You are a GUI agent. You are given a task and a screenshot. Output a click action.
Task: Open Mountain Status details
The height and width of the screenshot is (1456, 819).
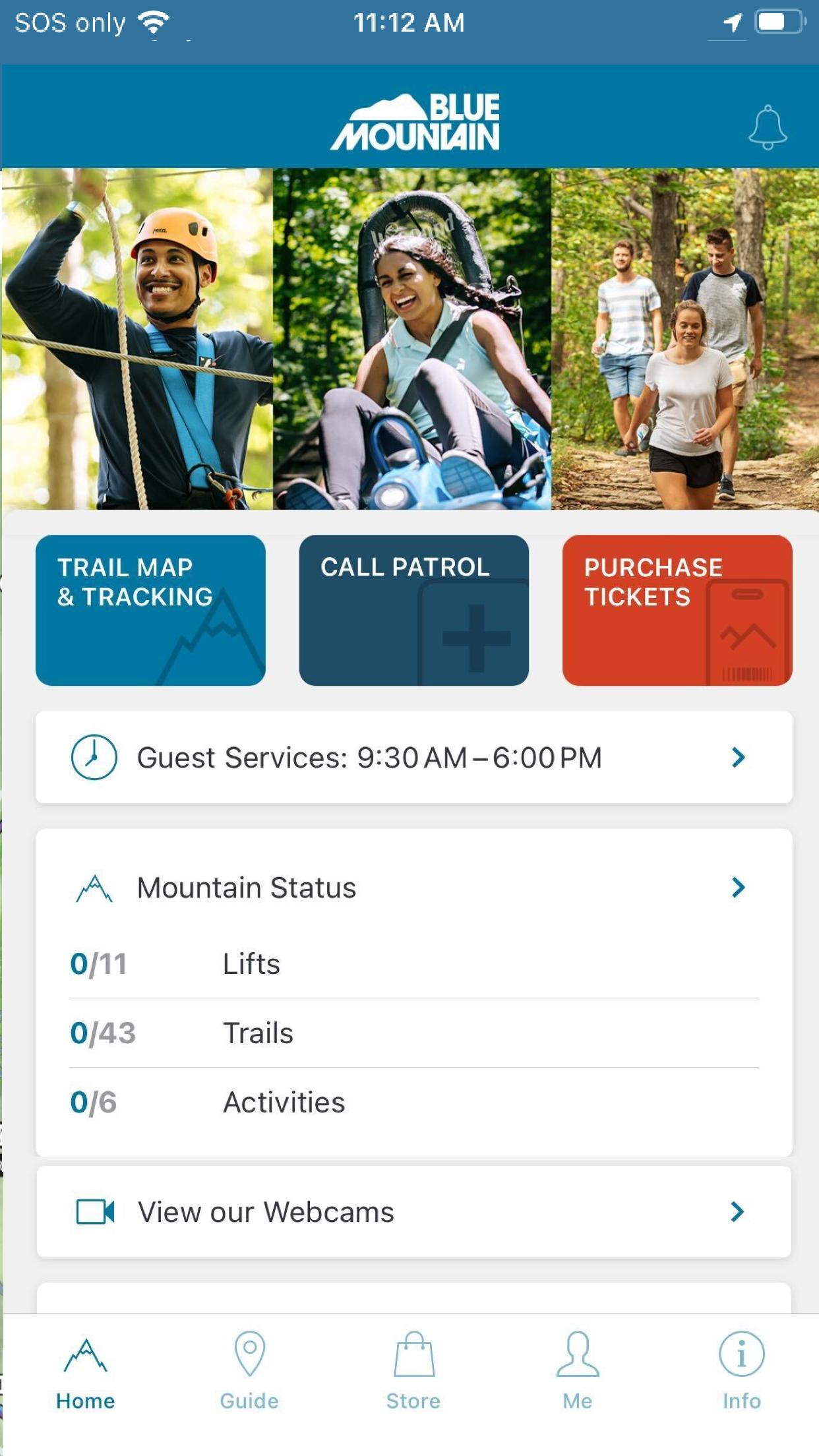(414, 888)
